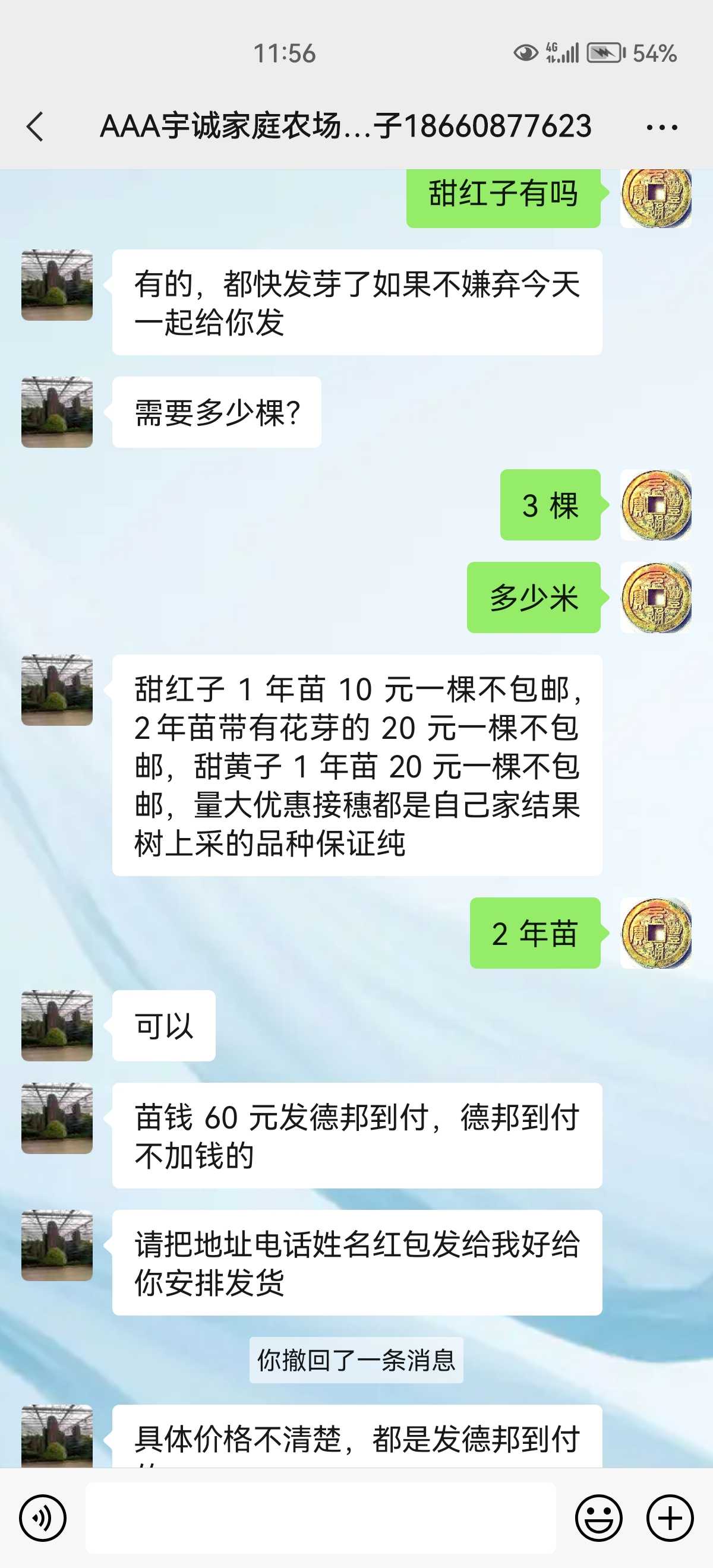Viewport: 713px width, 1568px height.
Task: Open my avatar beside 多少米 message
Action: 656,597
